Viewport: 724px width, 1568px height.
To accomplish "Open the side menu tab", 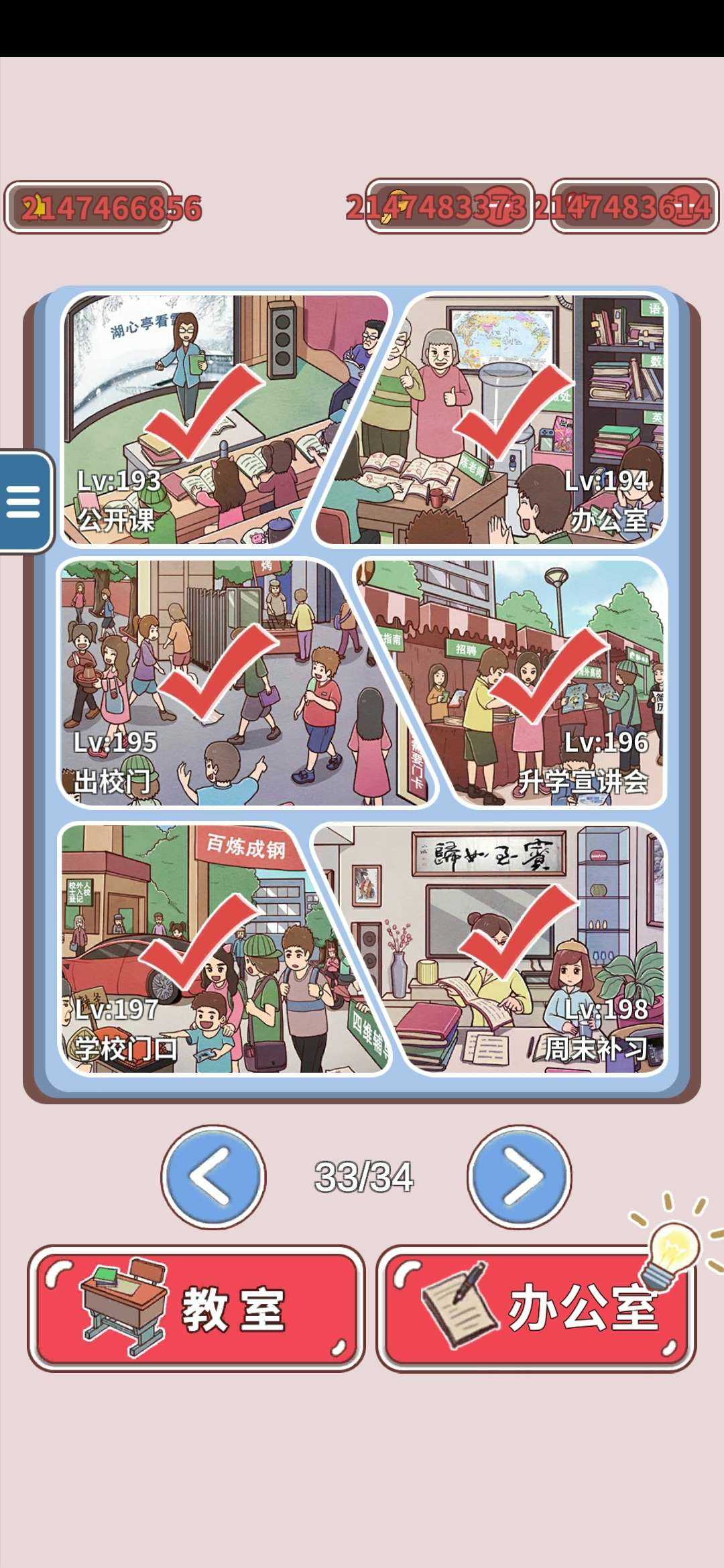I will 24,501.
